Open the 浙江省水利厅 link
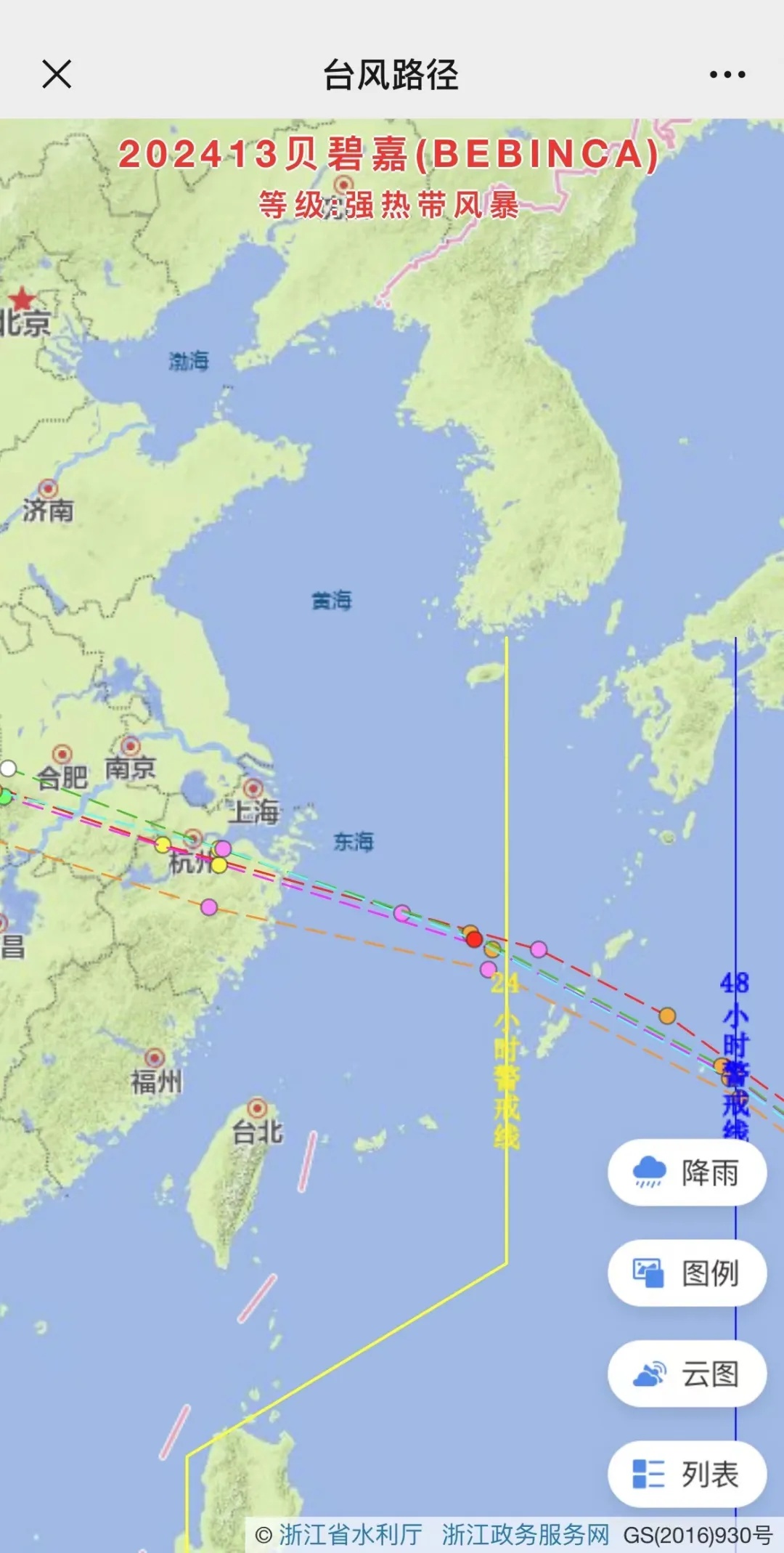The image size is (784, 1553). point(350,1535)
